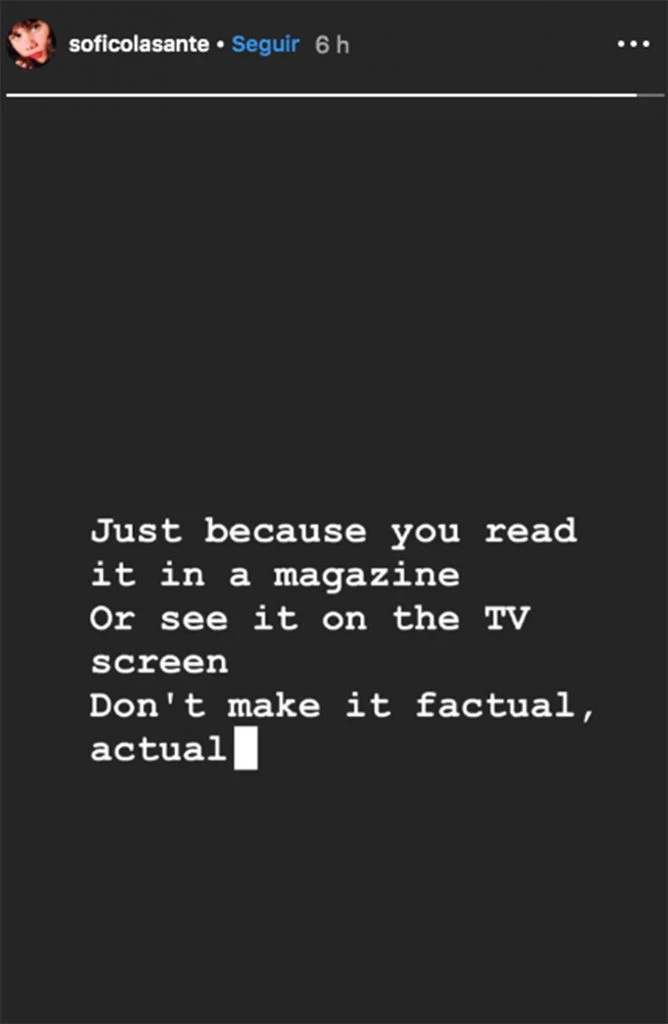Open the story's three-dot options menu
Screen dimensions: 668x1024
633,45
